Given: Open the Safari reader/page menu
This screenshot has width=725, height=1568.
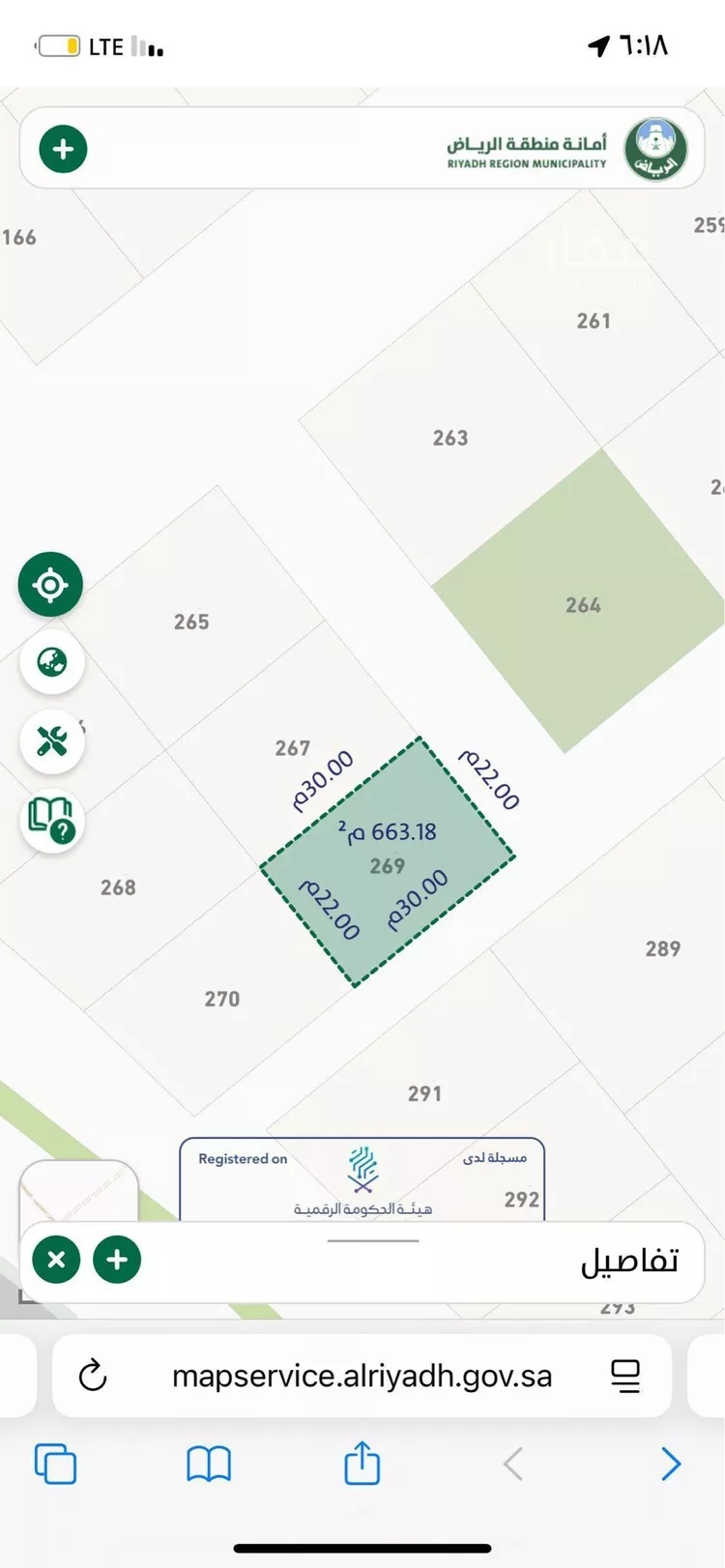Looking at the screenshot, I should 625,1376.
